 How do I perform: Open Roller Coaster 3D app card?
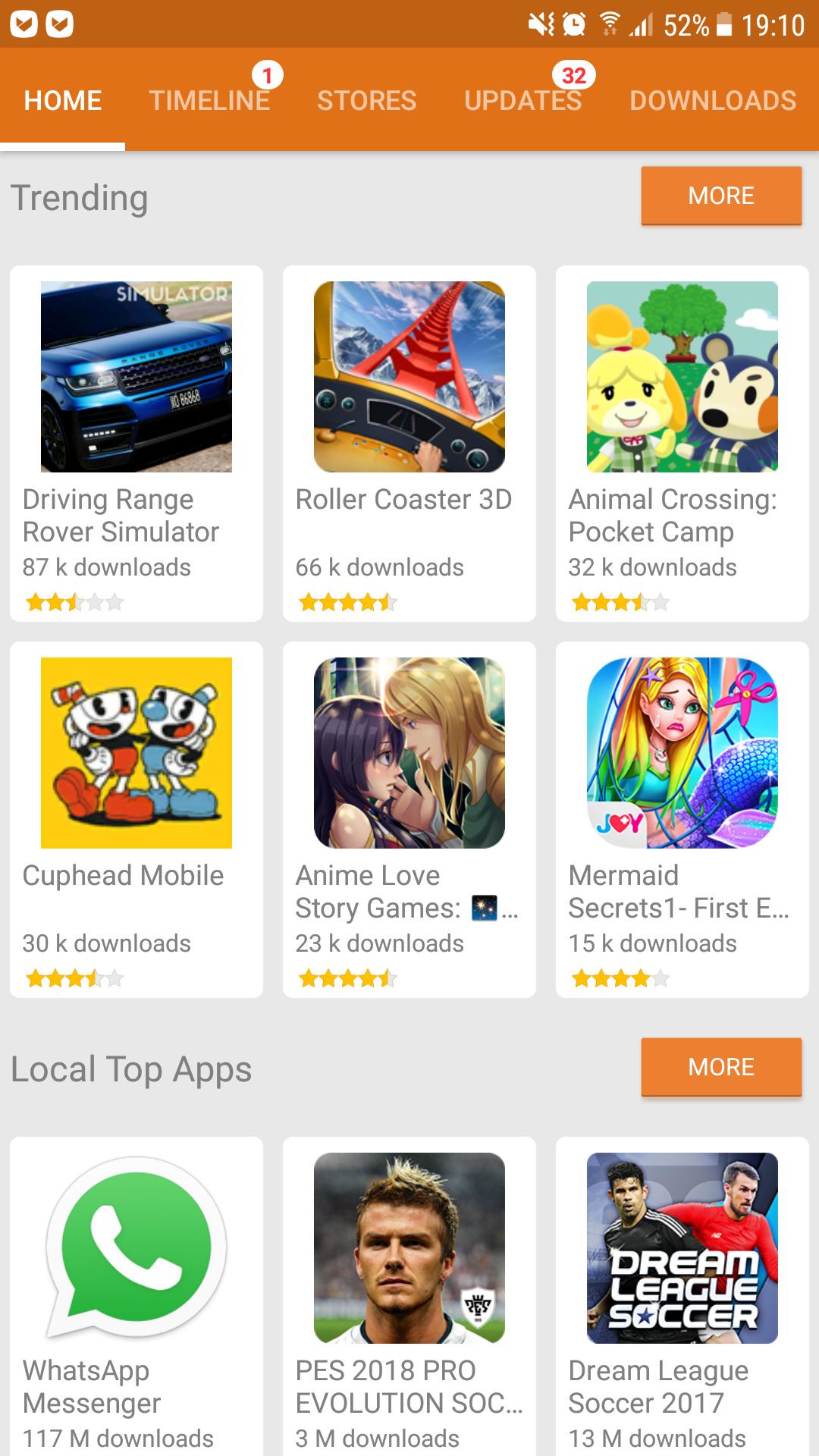409,443
